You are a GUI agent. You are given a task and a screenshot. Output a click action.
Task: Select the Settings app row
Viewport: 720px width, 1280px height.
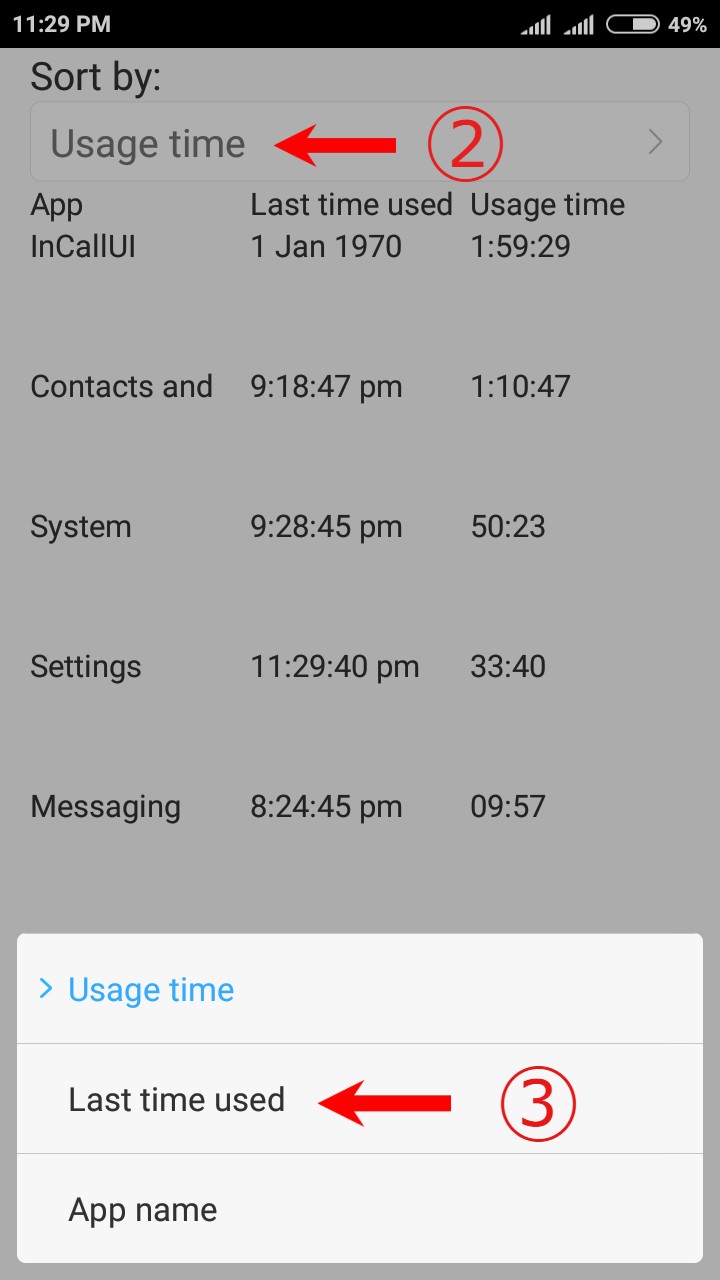[85, 666]
